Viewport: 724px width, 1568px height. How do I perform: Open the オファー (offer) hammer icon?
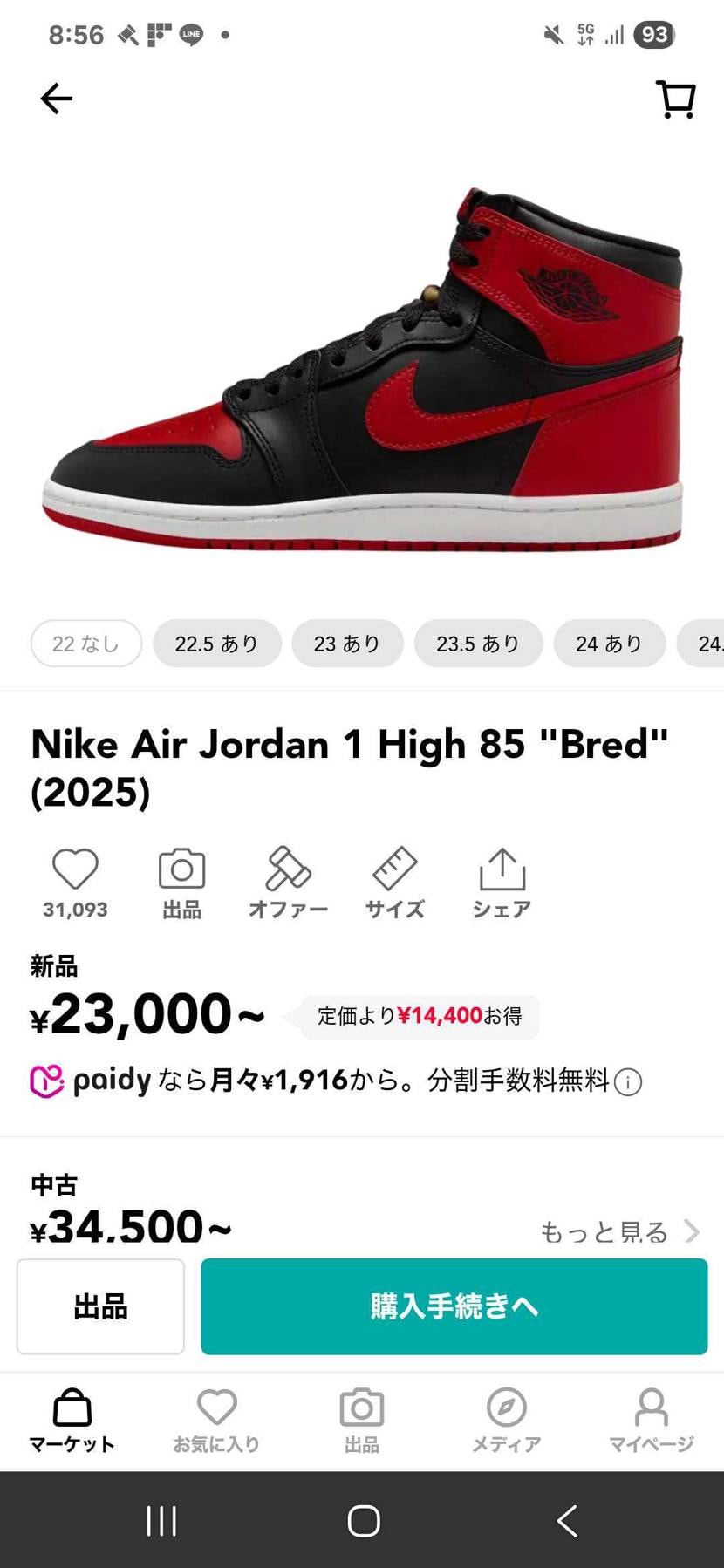click(x=288, y=872)
